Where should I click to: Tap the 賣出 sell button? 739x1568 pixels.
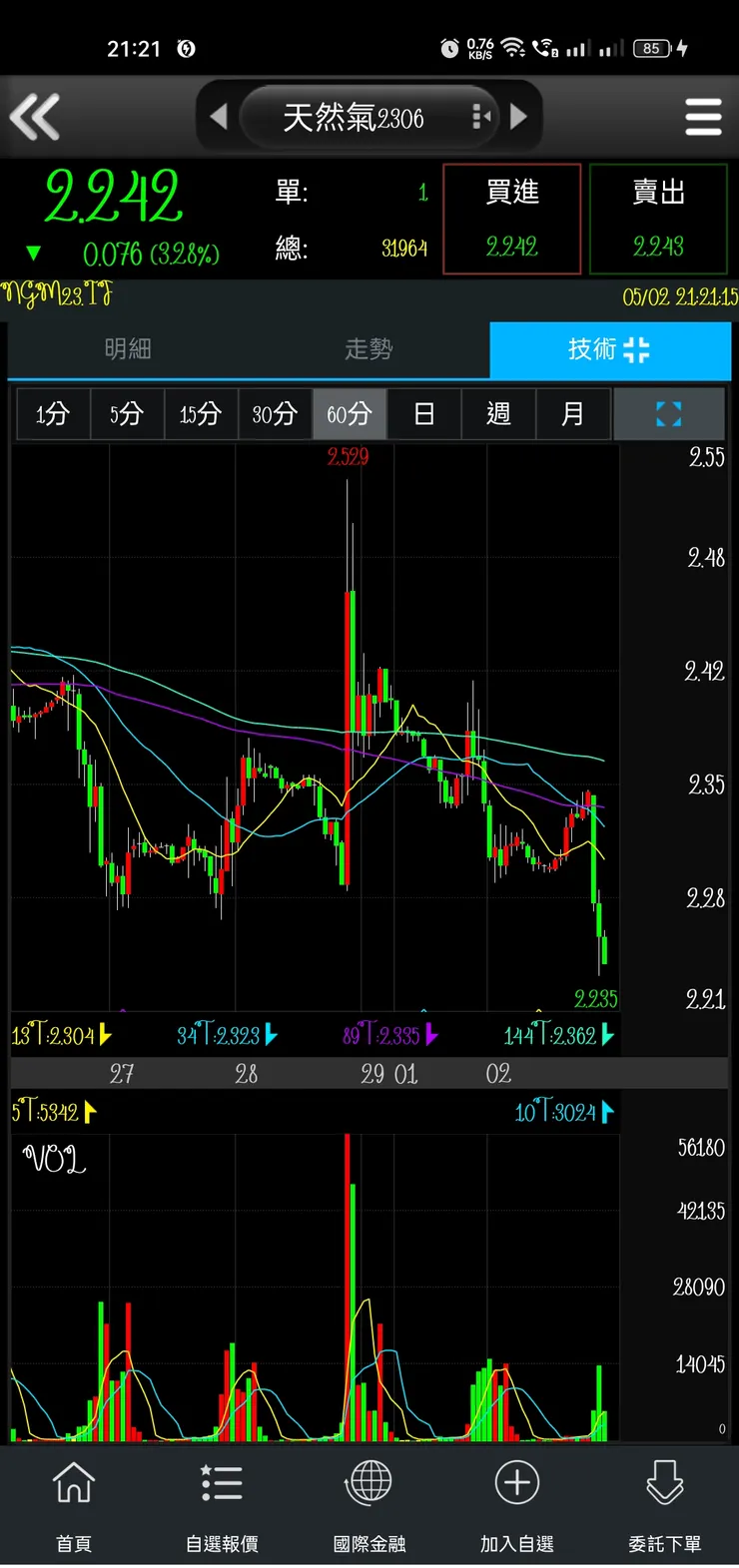(x=658, y=219)
